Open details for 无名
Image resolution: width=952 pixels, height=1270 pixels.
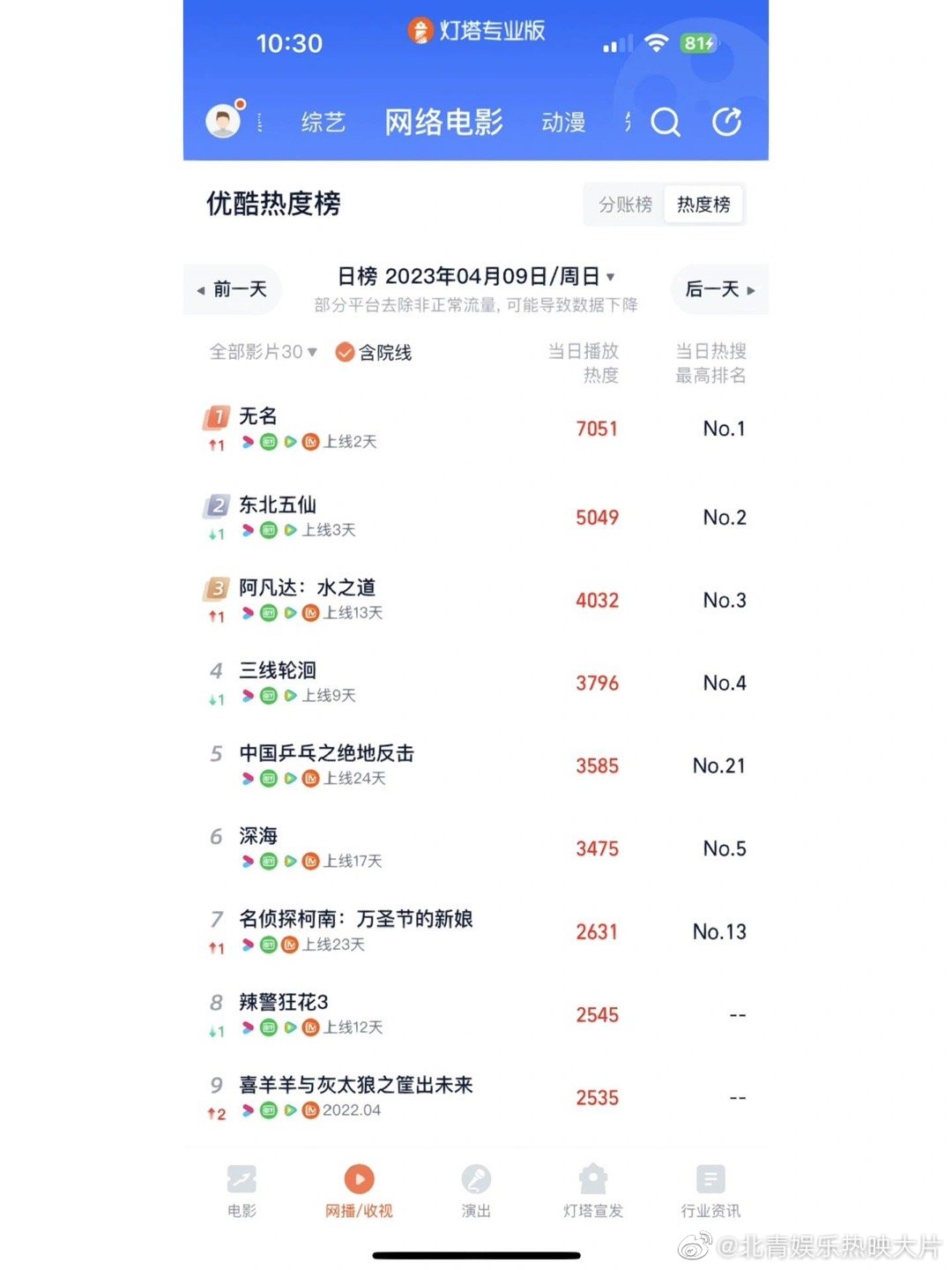(258, 416)
